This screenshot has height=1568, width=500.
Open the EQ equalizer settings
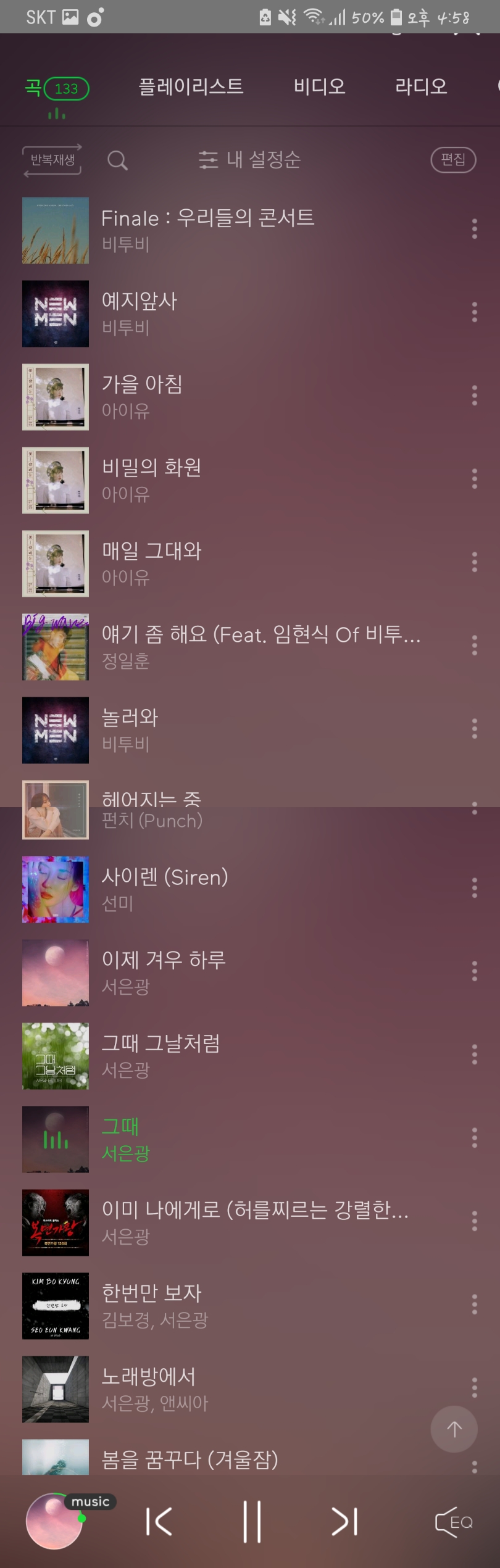(x=454, y=1522)
